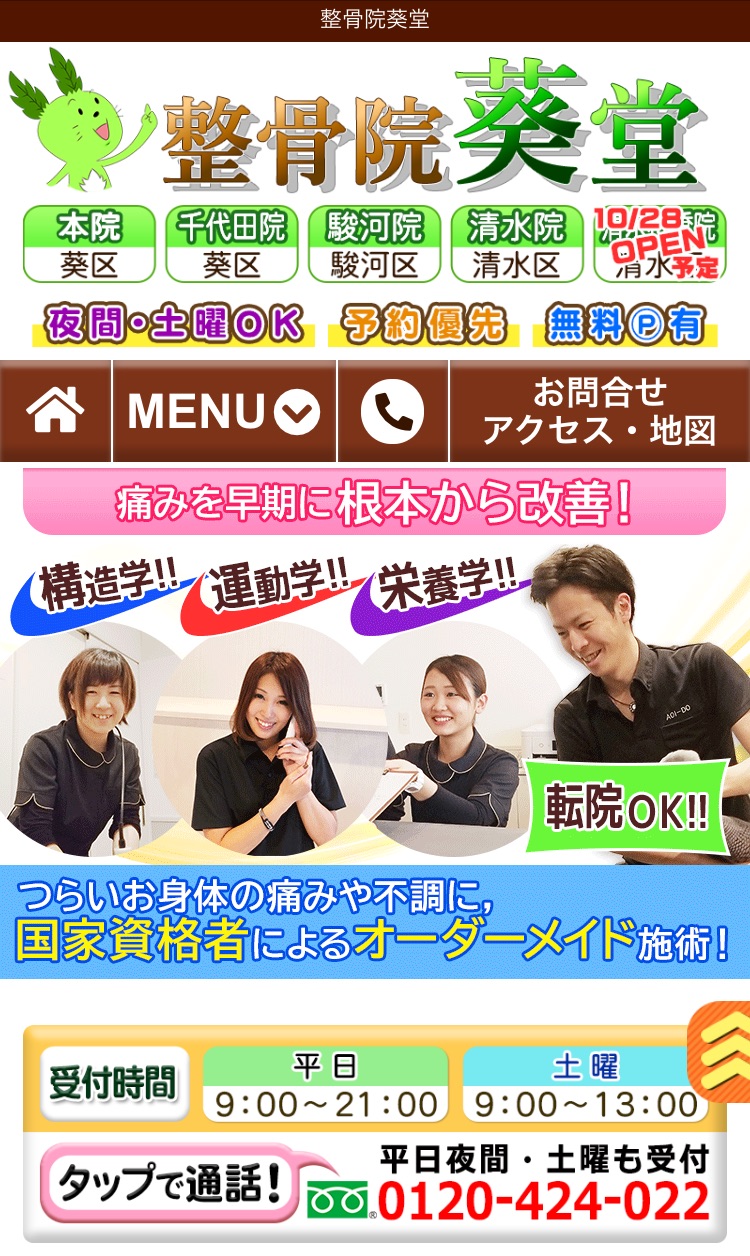Select the 駿河院 駿河区 clinic button
The width and height of the screenshot is (750, 1256).
click(374, 245)
